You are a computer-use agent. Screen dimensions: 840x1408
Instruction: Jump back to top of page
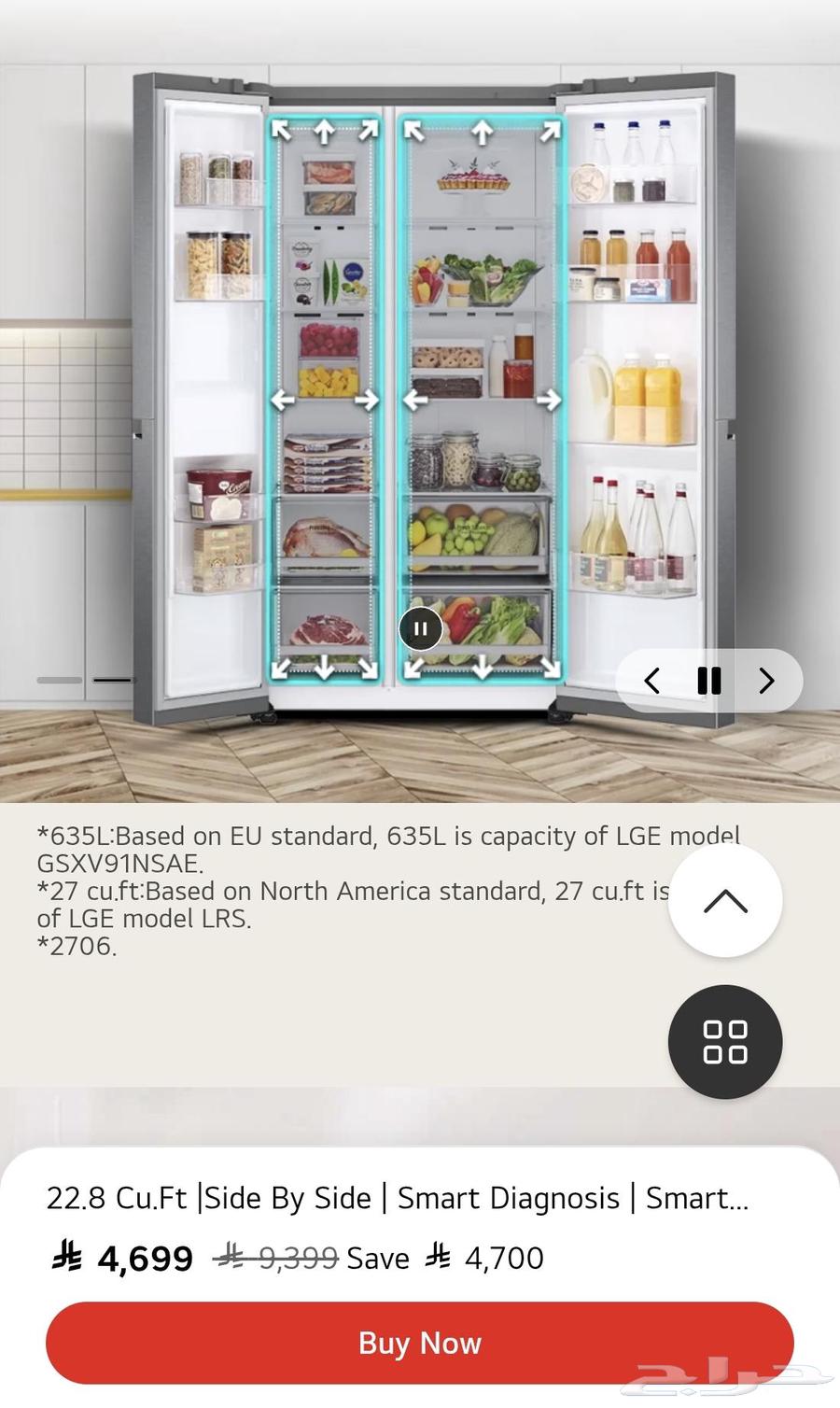tap(725, 901)
